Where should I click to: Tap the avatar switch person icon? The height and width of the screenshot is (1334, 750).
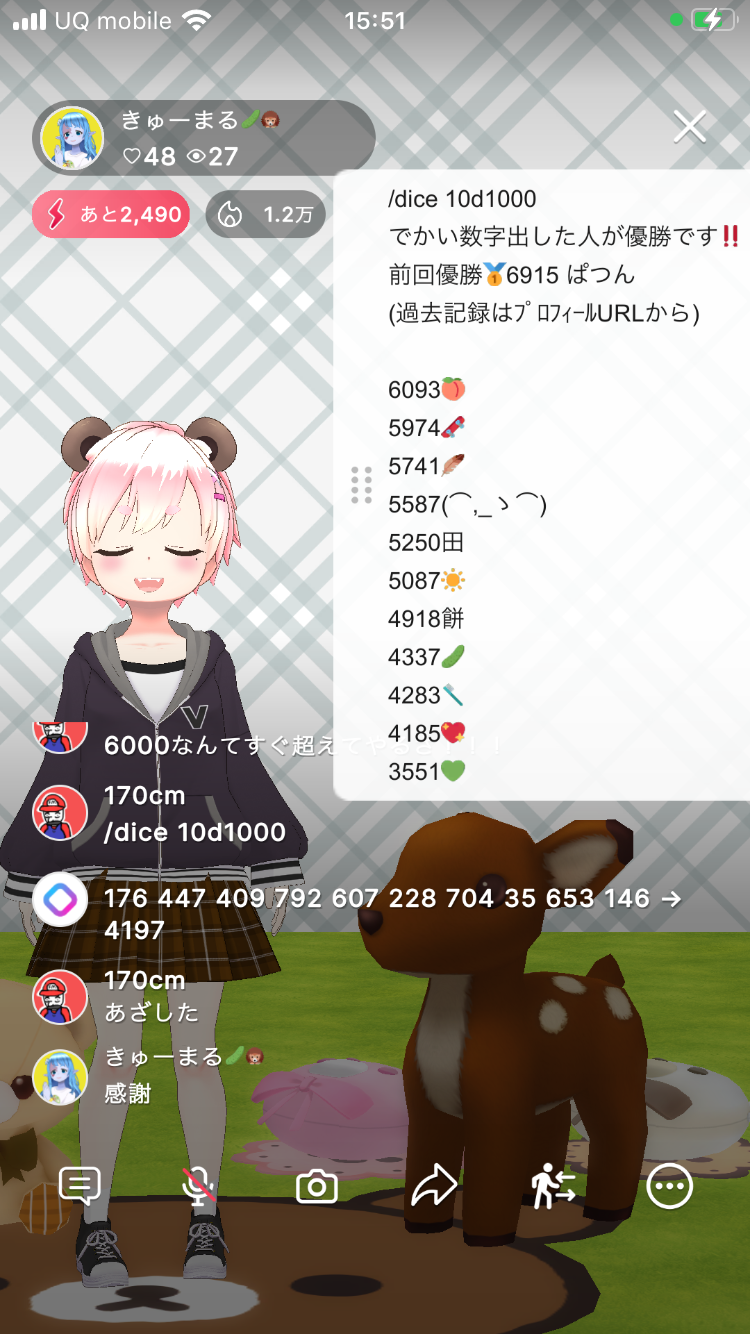coord(553,1187)
